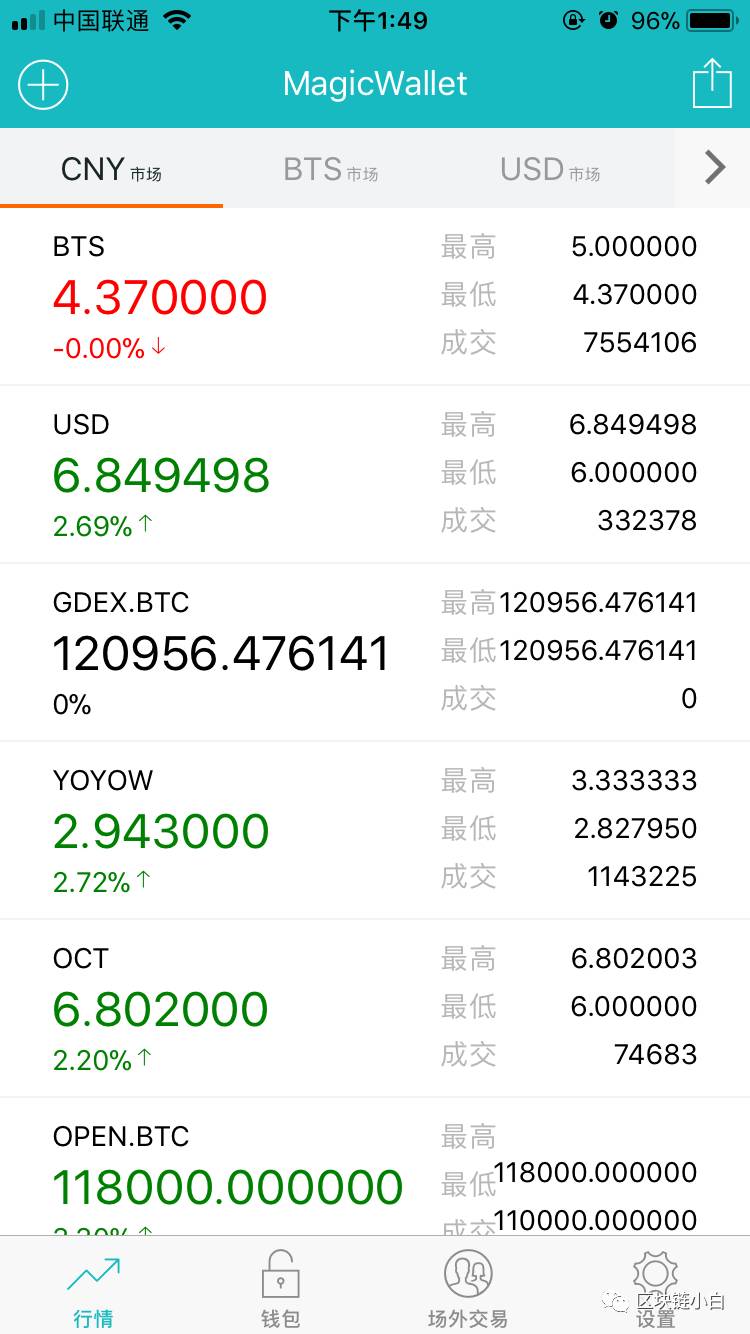The height and width of the screenshot is (1334, 750).
Task: Switch to the USD 市场 tab
Action: pos(549,170)
